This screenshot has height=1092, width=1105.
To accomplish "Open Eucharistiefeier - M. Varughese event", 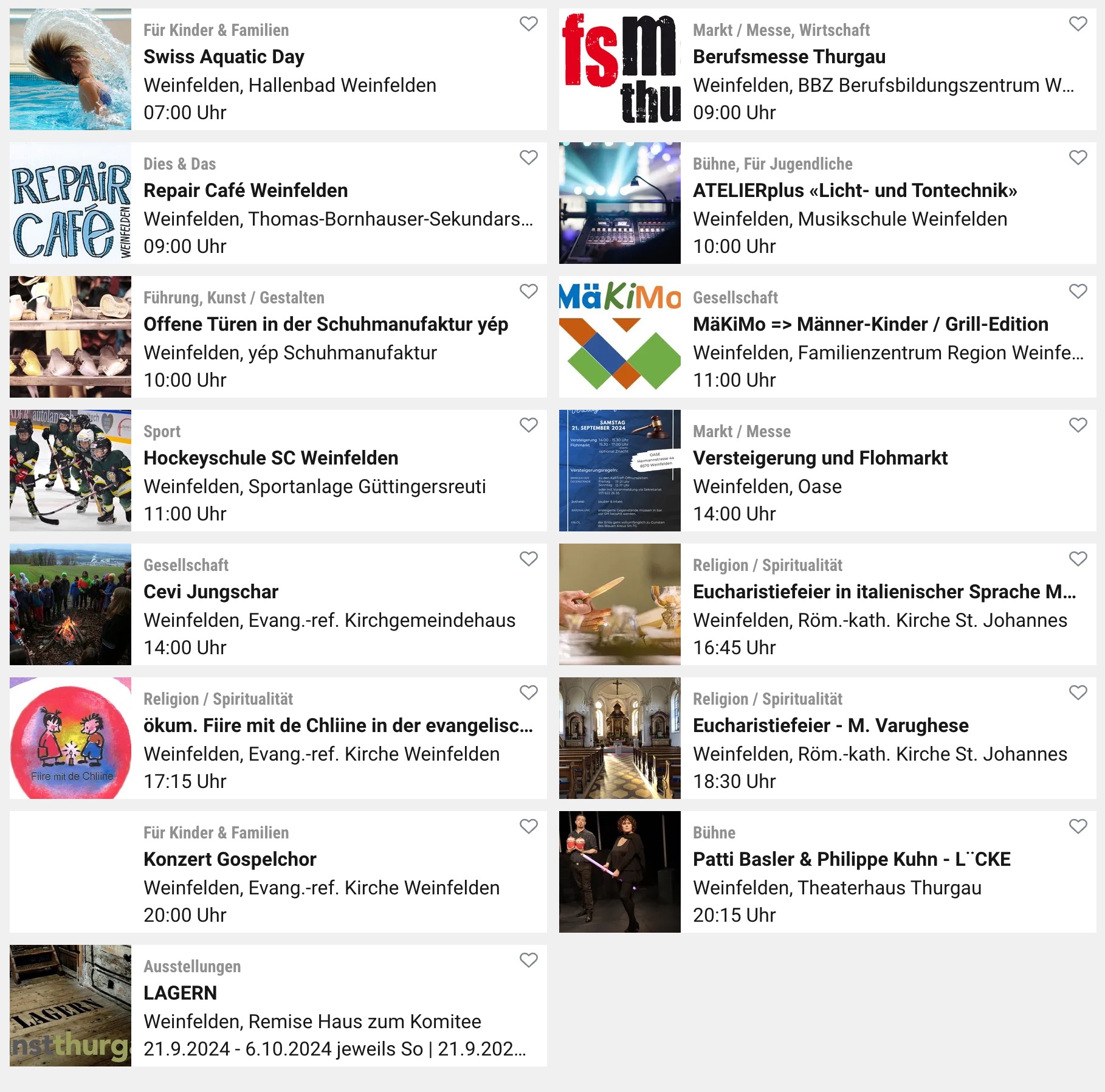I will [x=830, y=726].
